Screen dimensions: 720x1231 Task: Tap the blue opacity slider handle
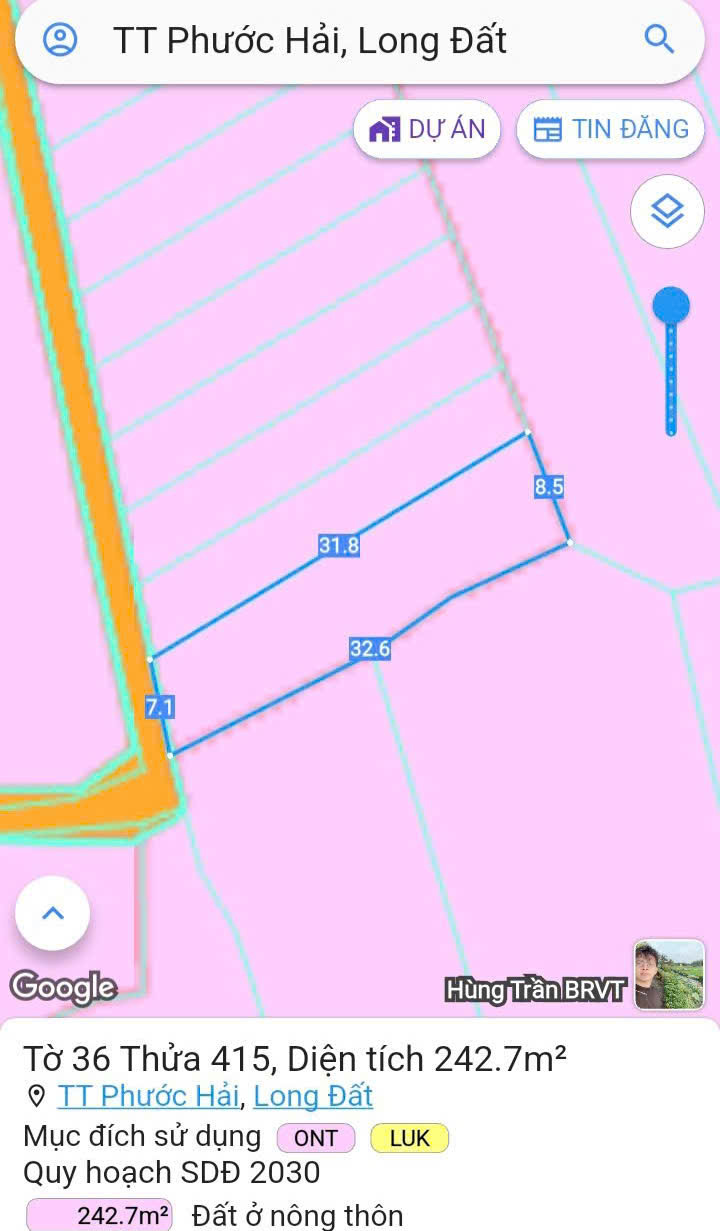coord(671,306)
